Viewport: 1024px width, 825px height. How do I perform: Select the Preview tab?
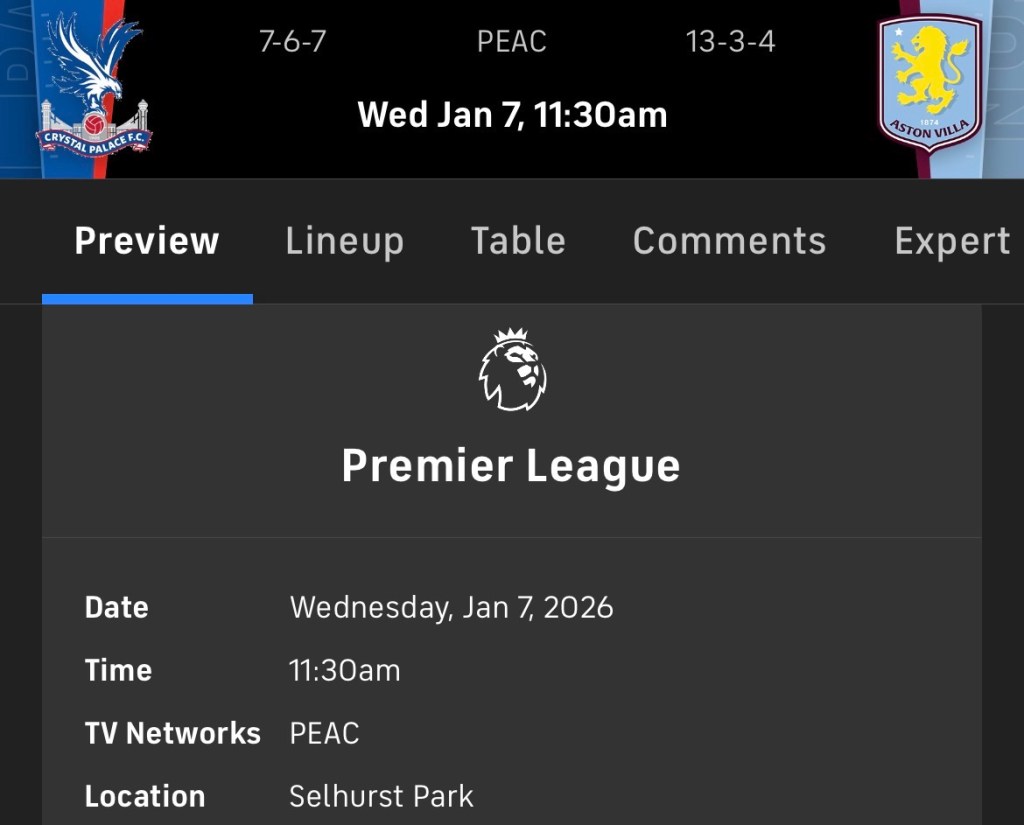pos(147,241)
